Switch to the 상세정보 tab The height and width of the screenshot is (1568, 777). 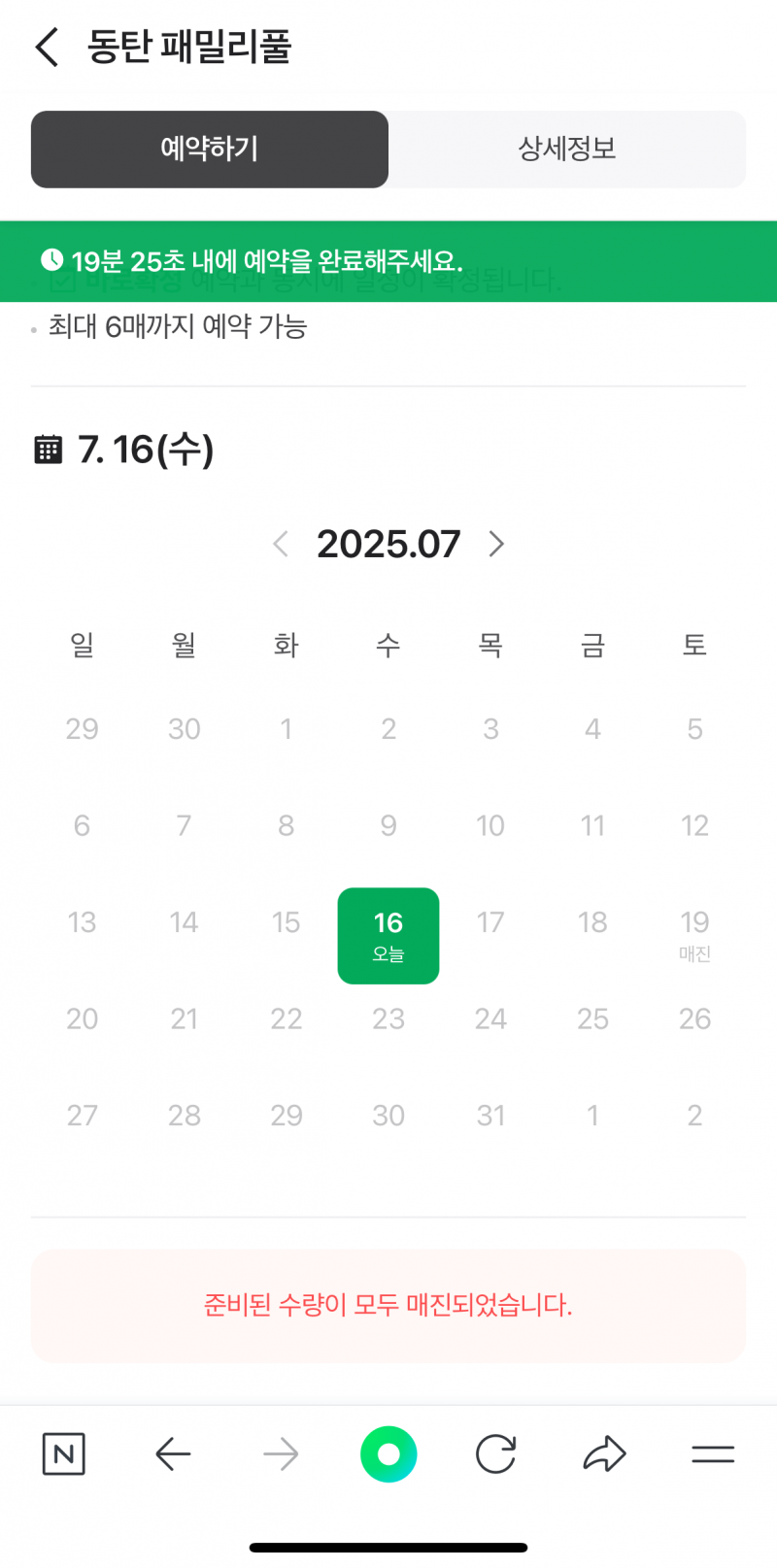pyautogui.click(x=567, y=149)
